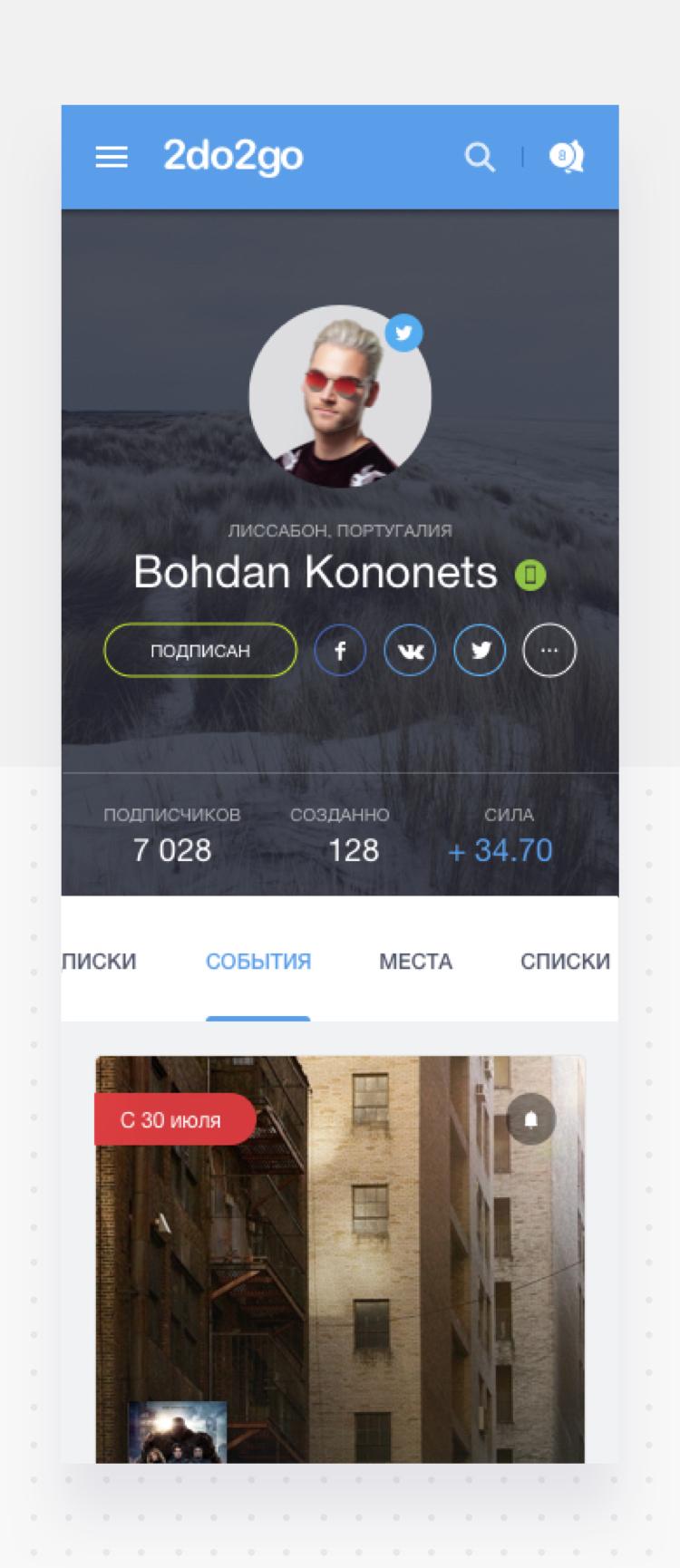Share the profile via VK
The width and height of the screenshot is (680, 1568).
click(410, 650)
